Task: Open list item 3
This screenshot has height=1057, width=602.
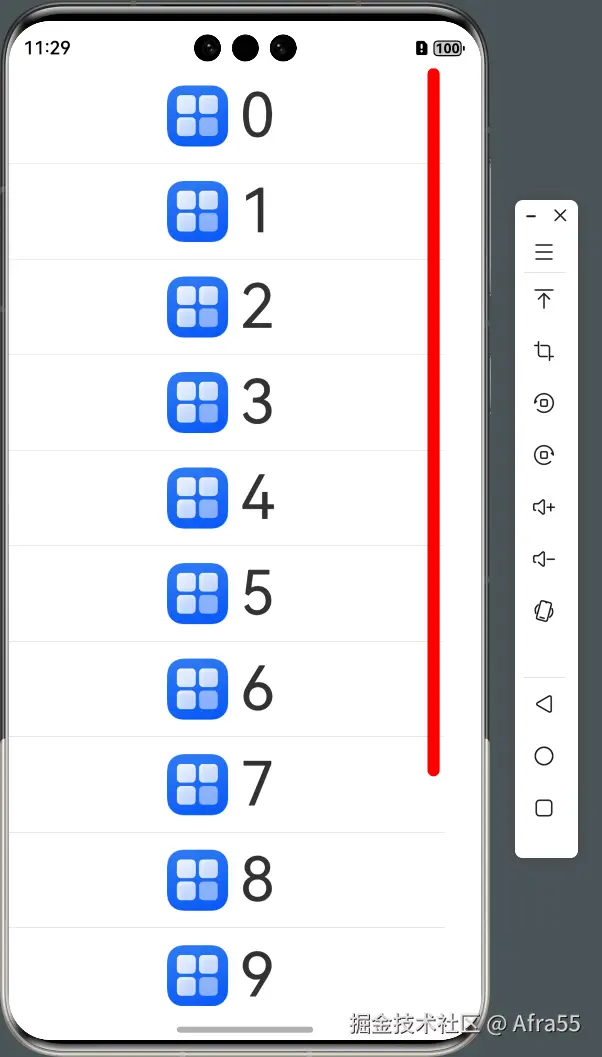Action: tap(220, 403)
